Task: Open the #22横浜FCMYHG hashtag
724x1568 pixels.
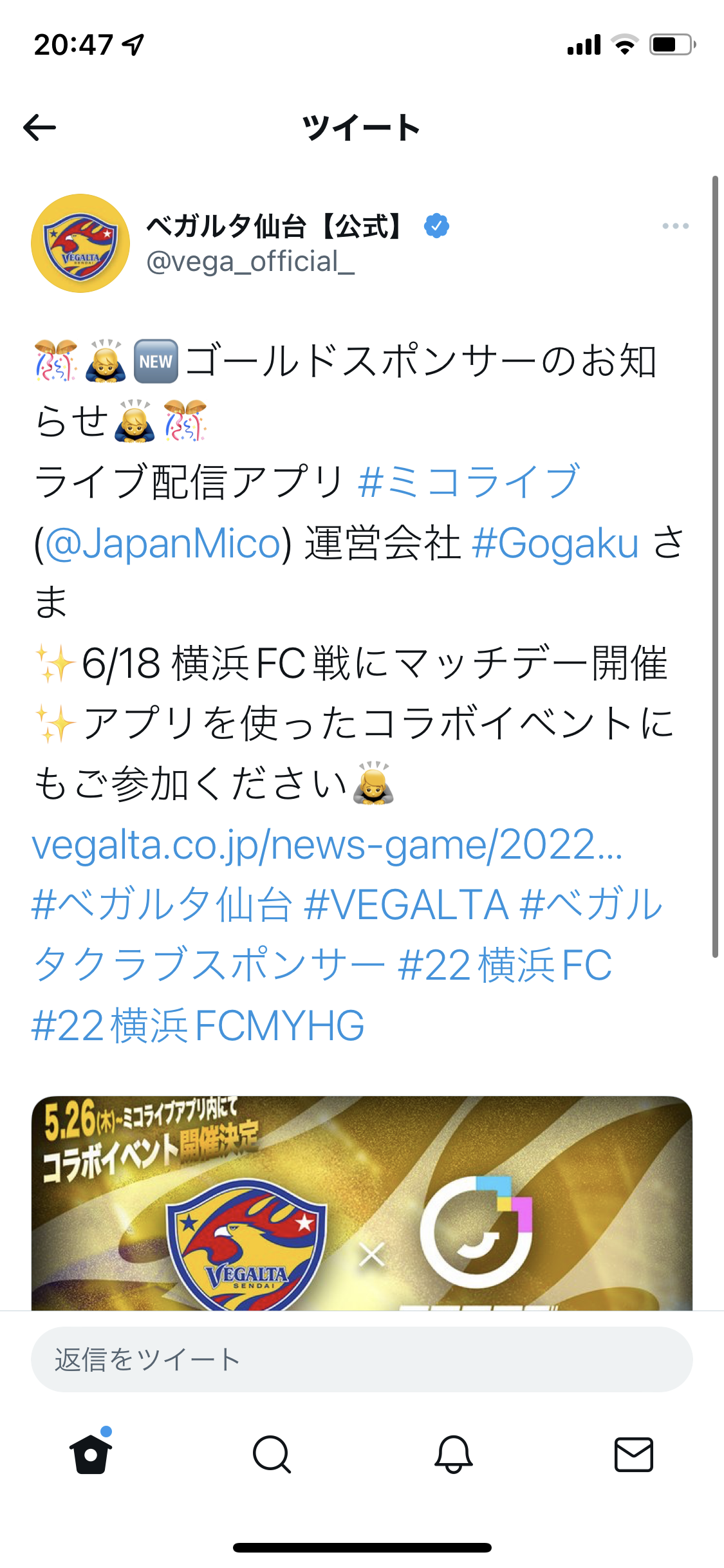Action: [198, 1025]
